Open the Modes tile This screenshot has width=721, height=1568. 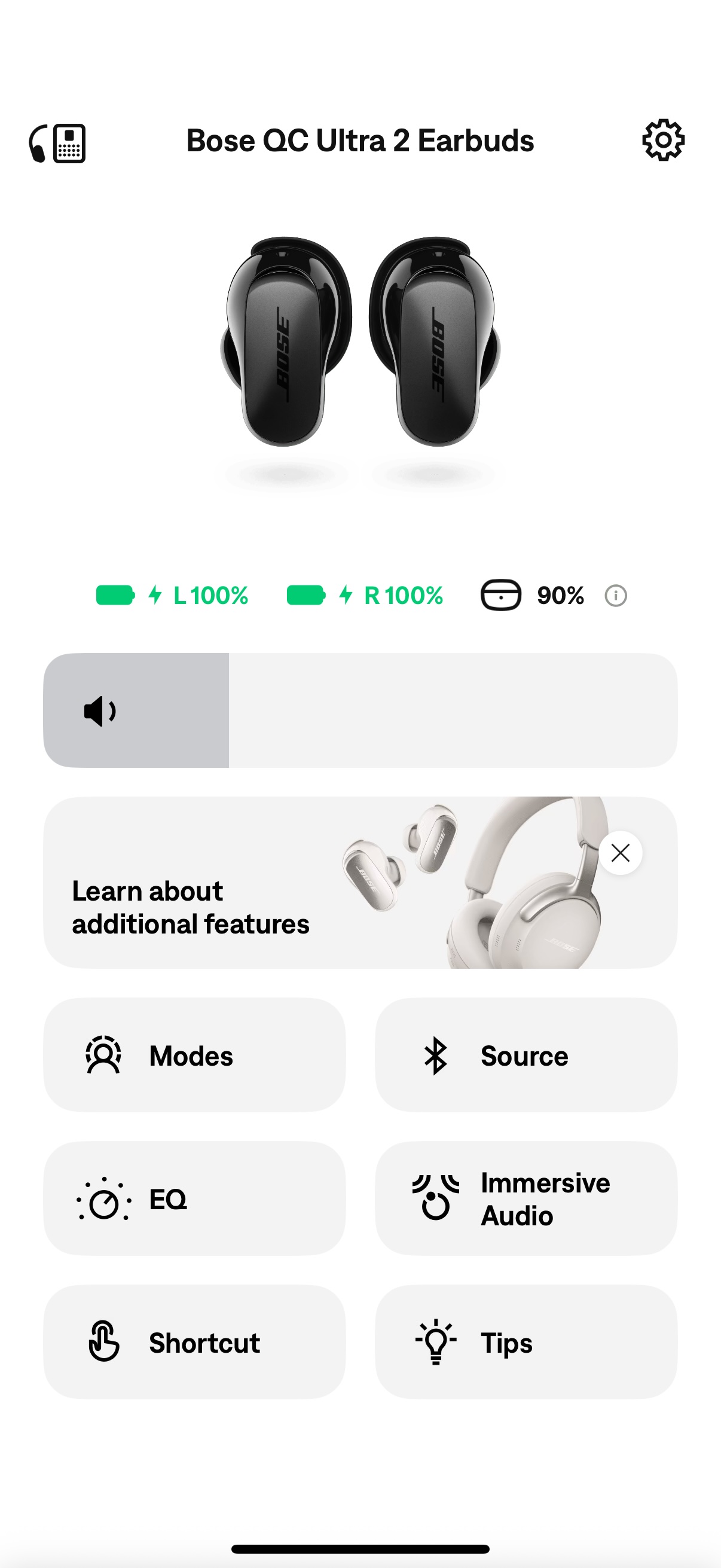[x=194, y=1055]
